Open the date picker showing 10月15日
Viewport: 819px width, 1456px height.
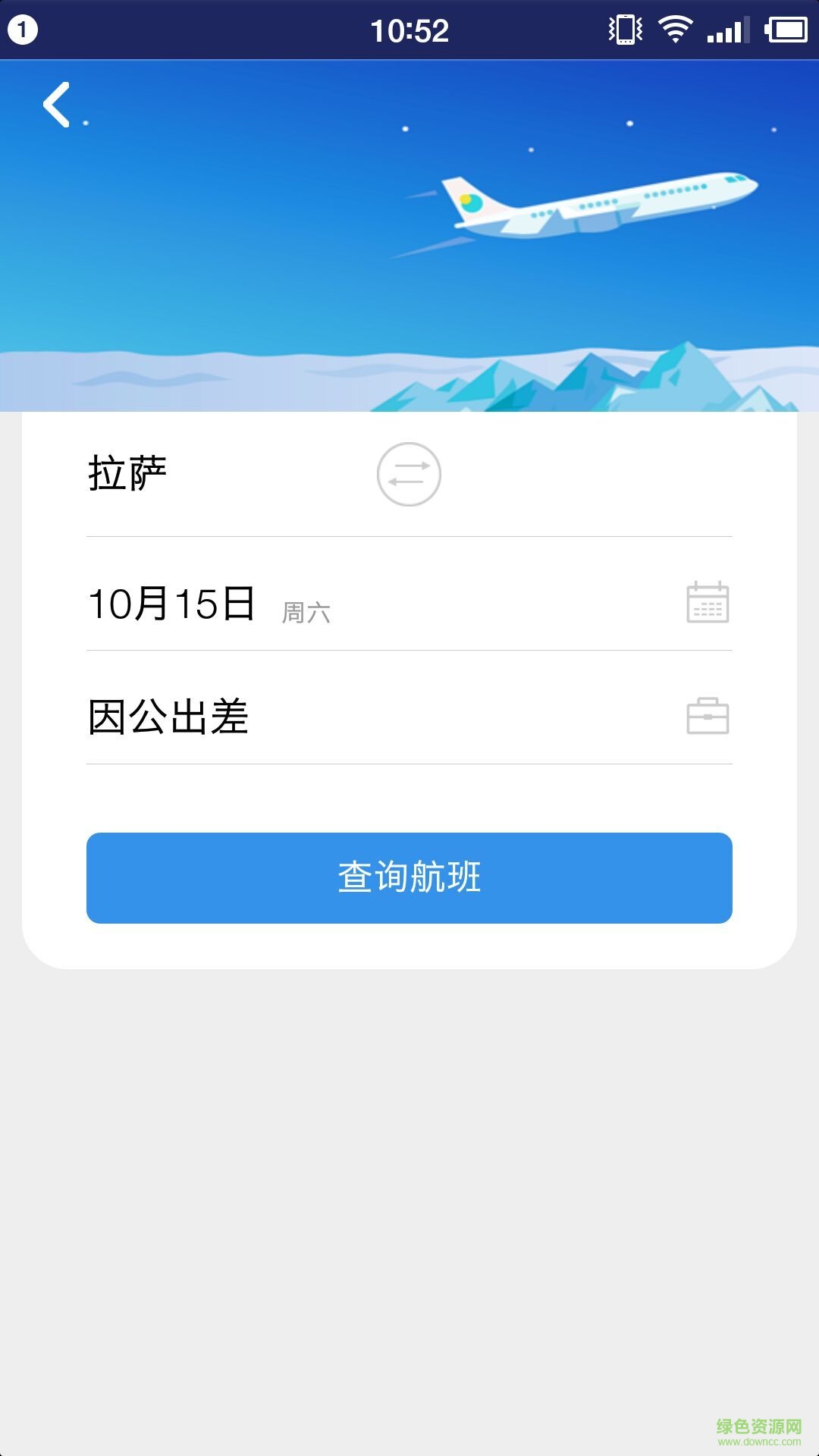pyautogui.click(x=171, y=603)
